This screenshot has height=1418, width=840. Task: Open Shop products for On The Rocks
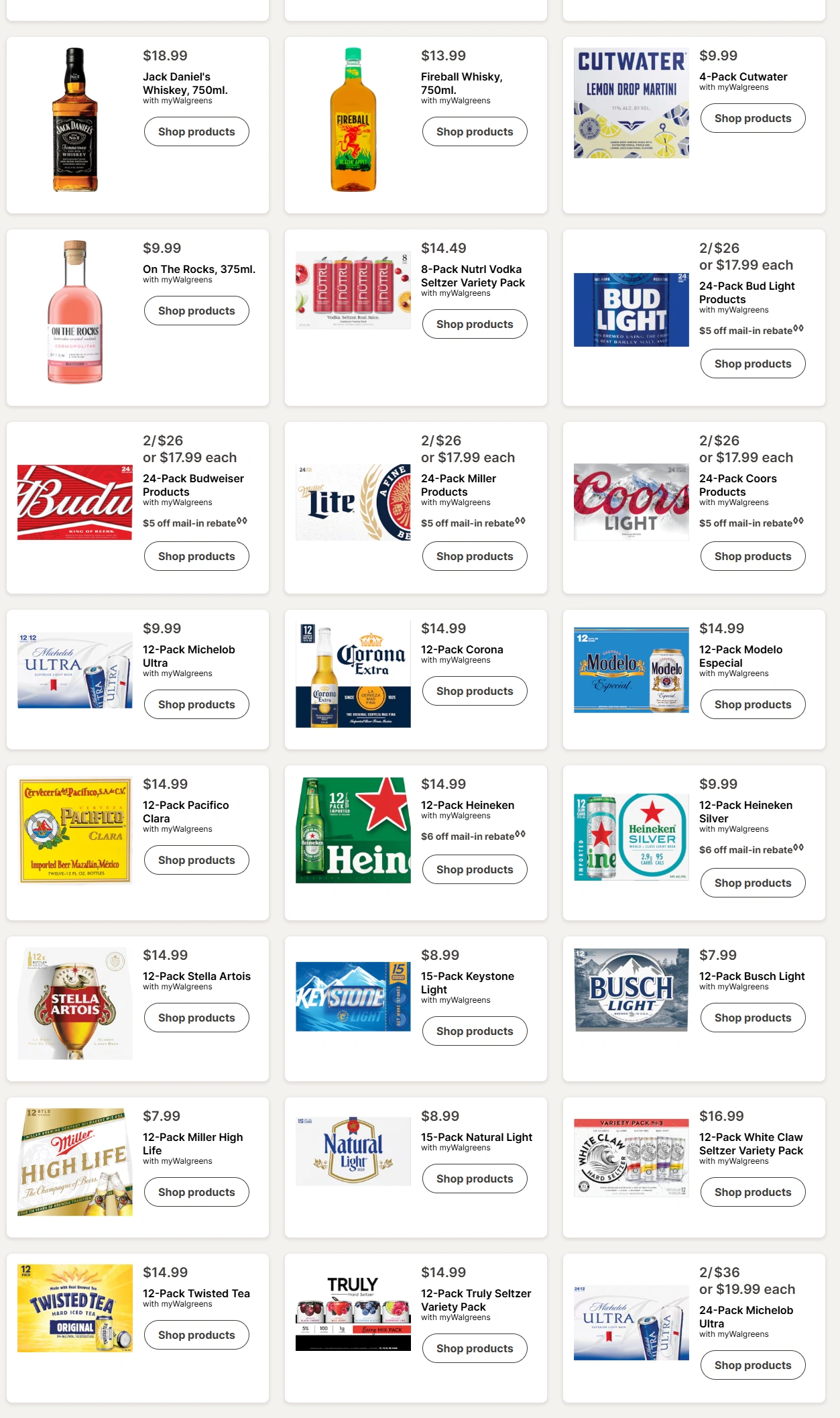196,311
